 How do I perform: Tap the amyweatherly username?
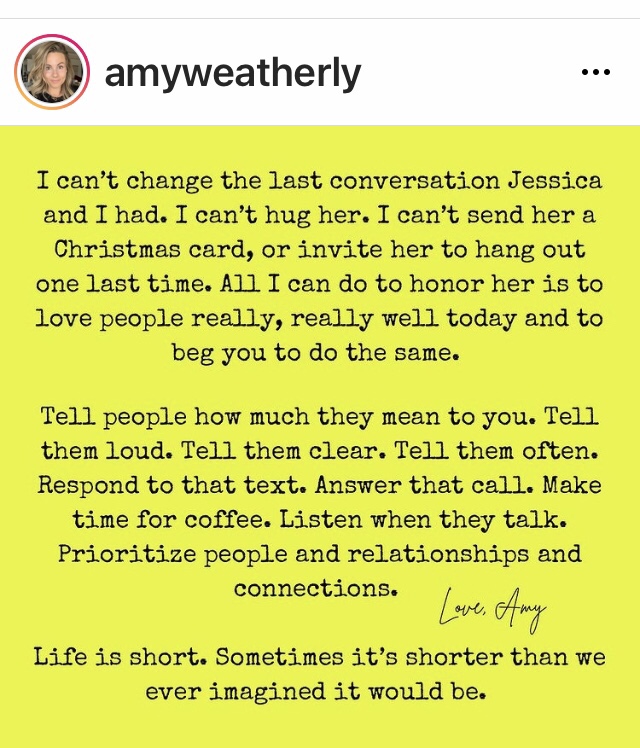(x=232, y=73)
